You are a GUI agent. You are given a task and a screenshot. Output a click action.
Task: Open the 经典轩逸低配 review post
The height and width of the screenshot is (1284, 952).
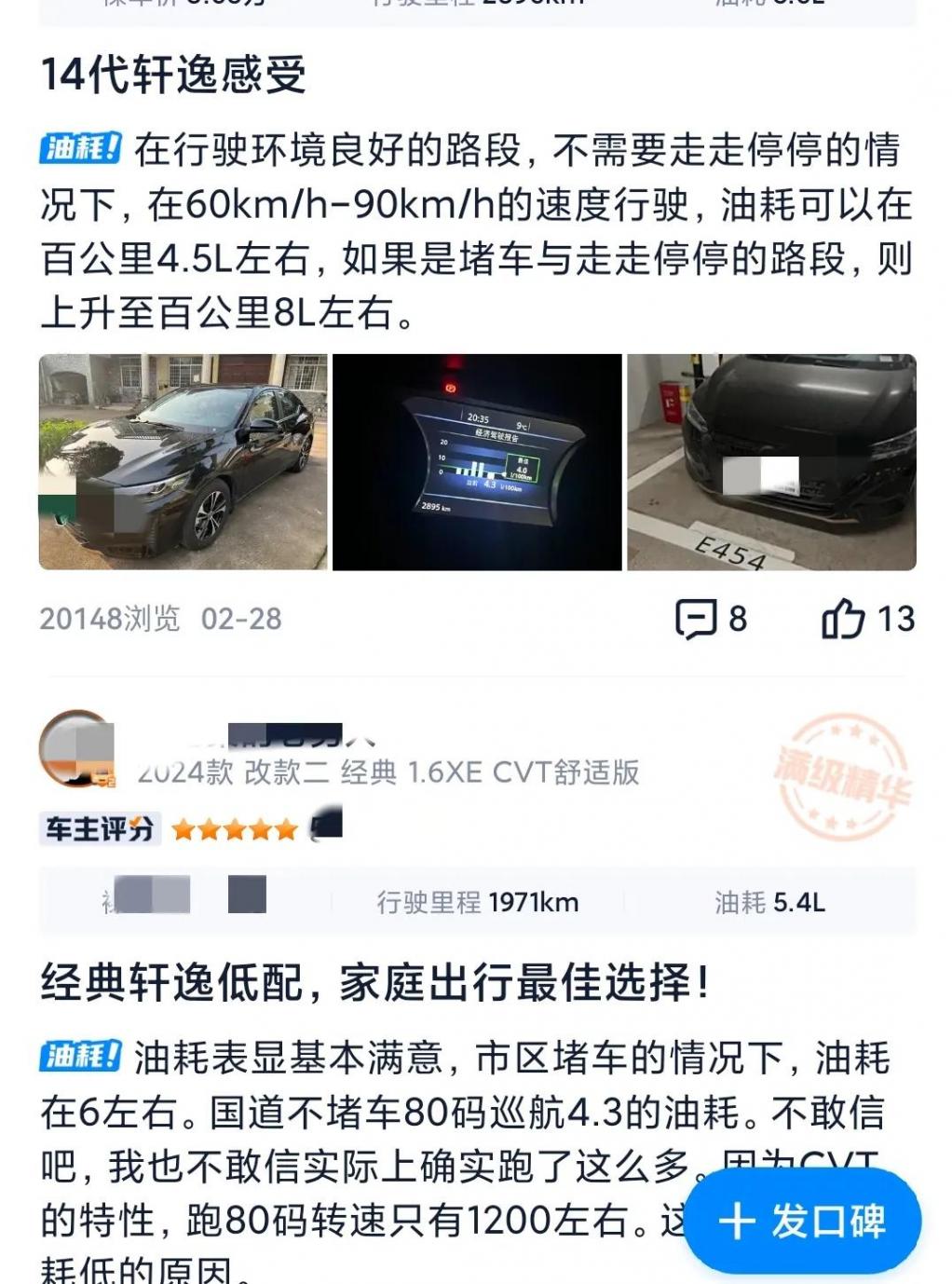click(373, 983)
